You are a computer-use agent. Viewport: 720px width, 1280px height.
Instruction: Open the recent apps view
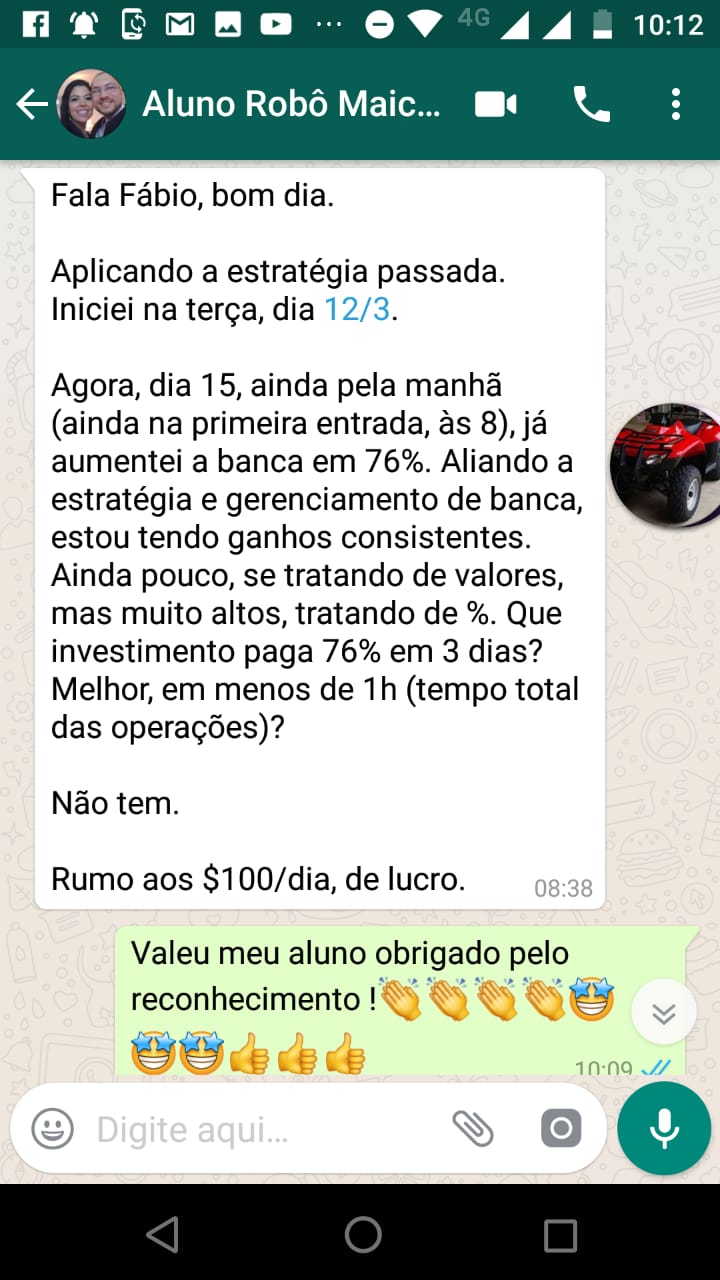[x=560, y=1234]
